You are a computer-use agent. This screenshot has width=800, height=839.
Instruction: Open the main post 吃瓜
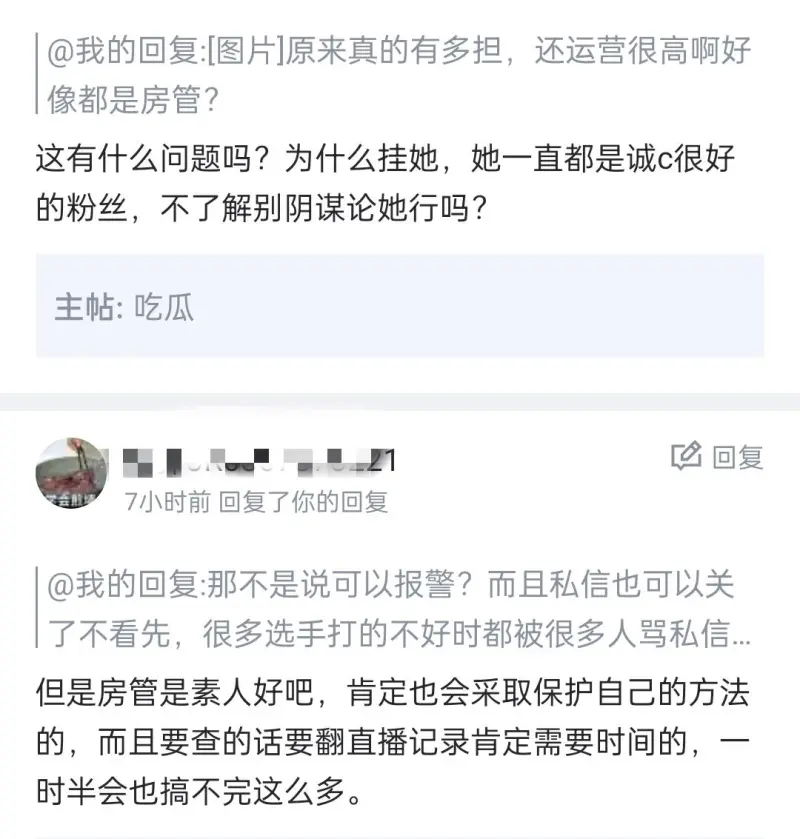tap(399, 306)
